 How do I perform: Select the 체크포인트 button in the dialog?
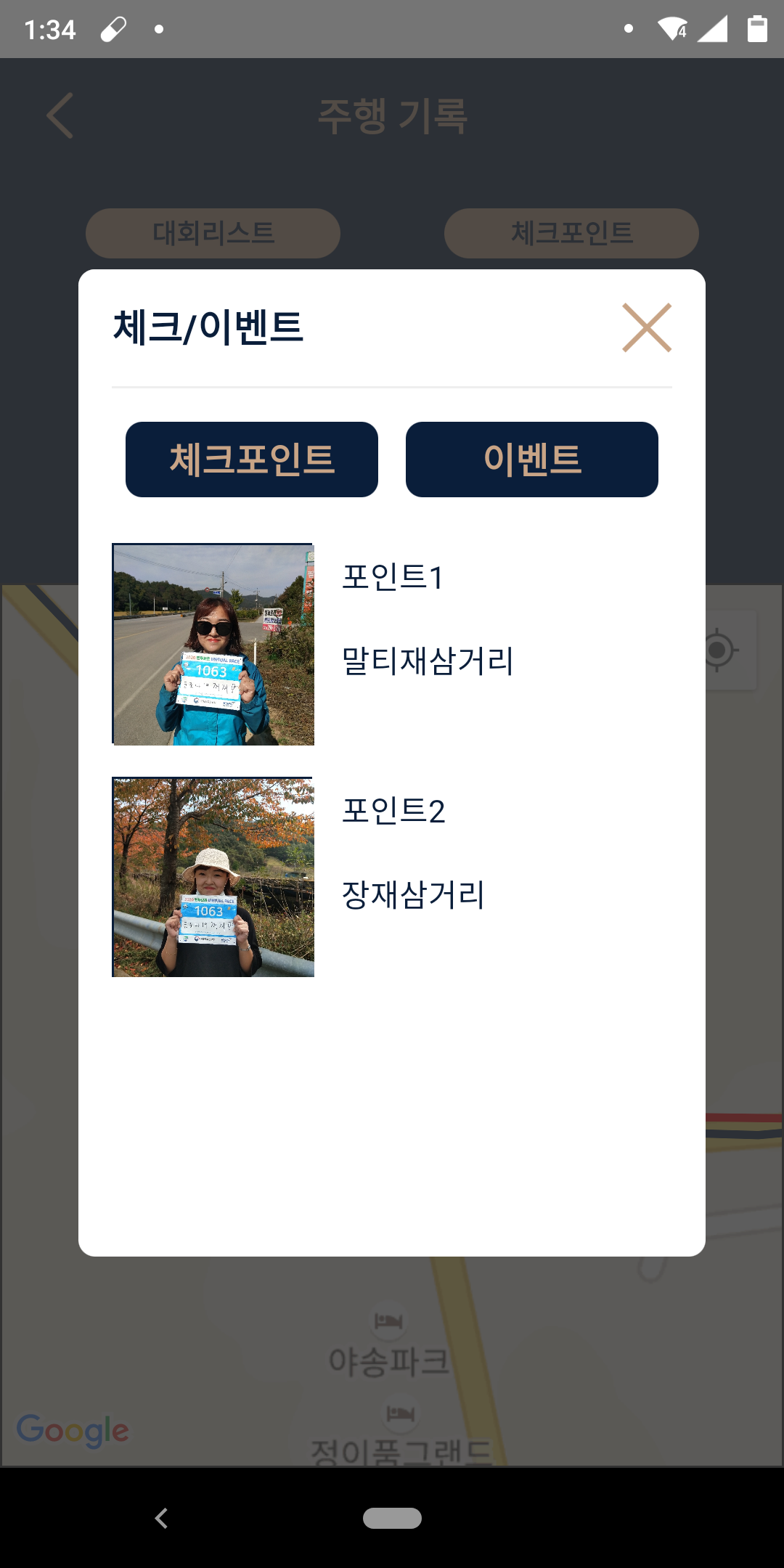point(252,460)
